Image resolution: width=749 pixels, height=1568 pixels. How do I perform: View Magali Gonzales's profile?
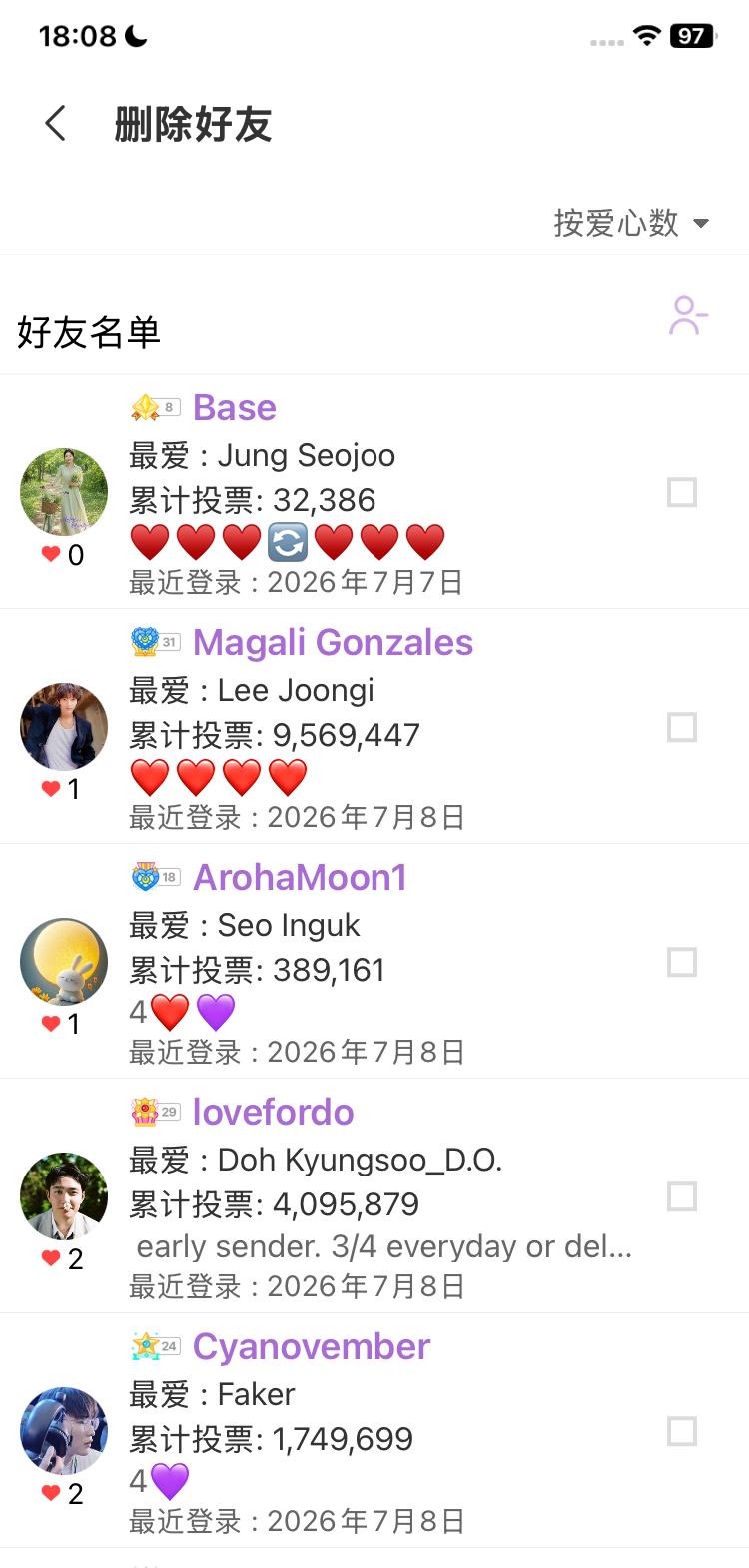[333, 642]
